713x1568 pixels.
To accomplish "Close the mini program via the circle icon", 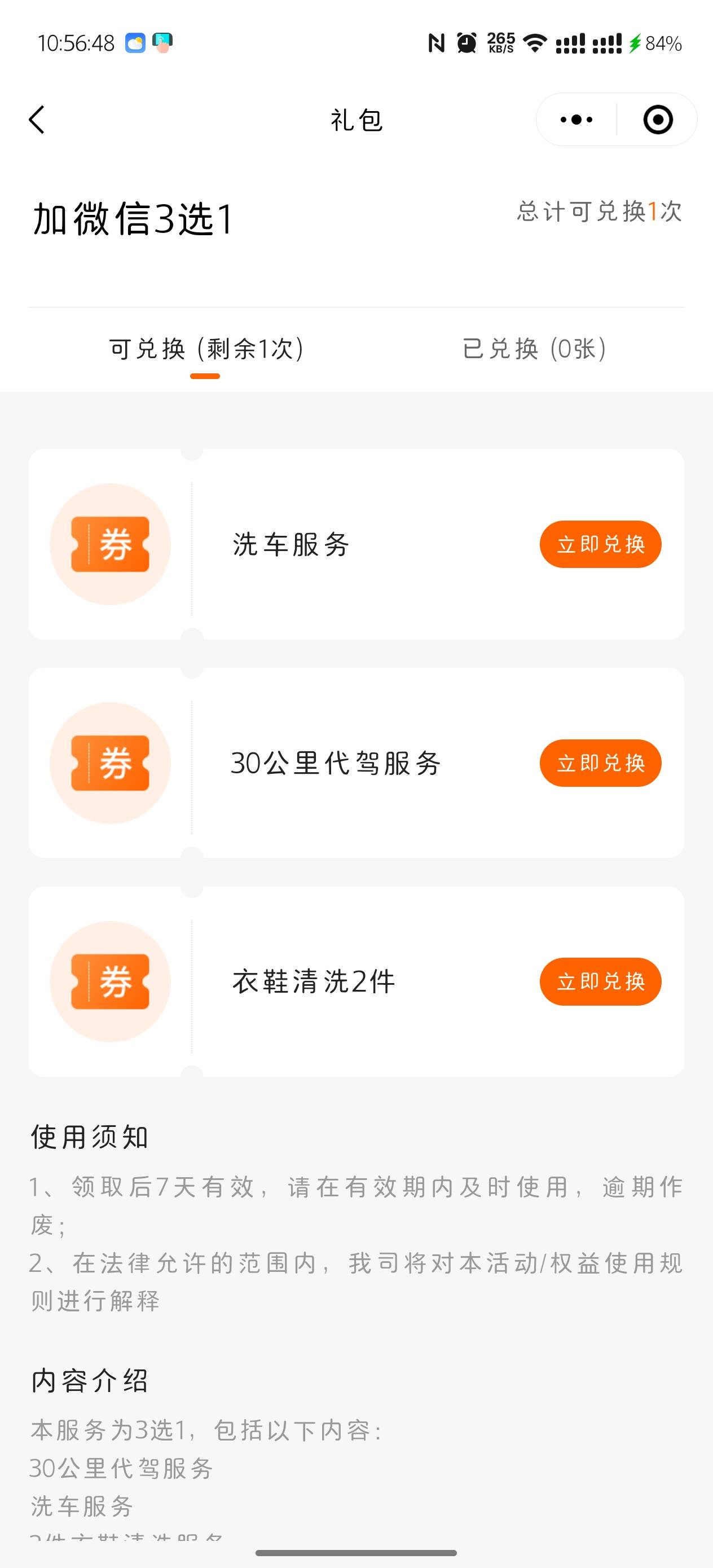I will coord(658,120).
